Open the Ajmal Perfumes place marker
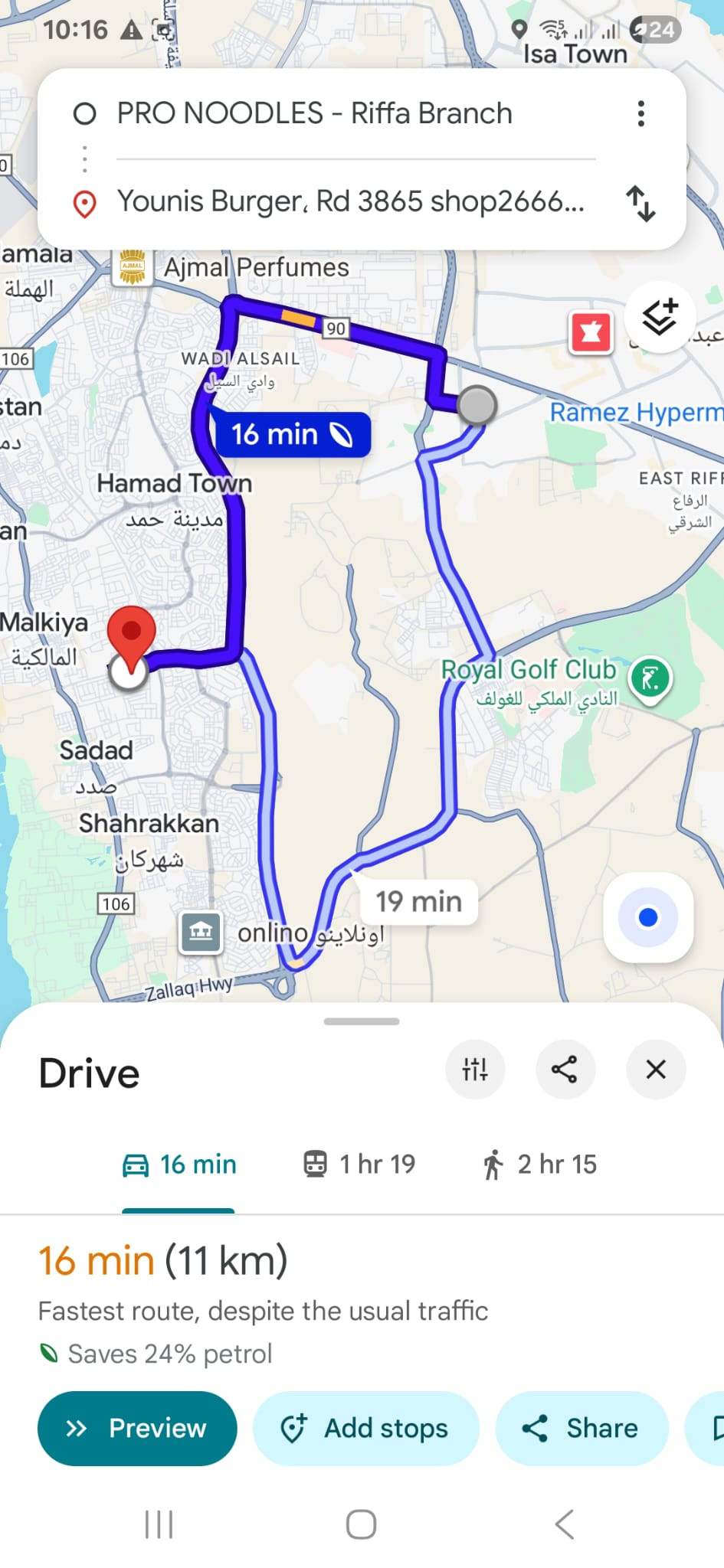Viewport: 724px width, 1568px height. tap(132, 267)
